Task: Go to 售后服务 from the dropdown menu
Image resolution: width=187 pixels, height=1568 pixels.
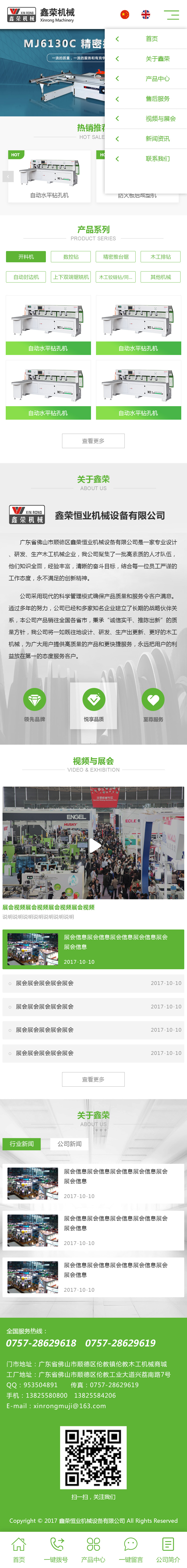Action: (x=157, y=99)
